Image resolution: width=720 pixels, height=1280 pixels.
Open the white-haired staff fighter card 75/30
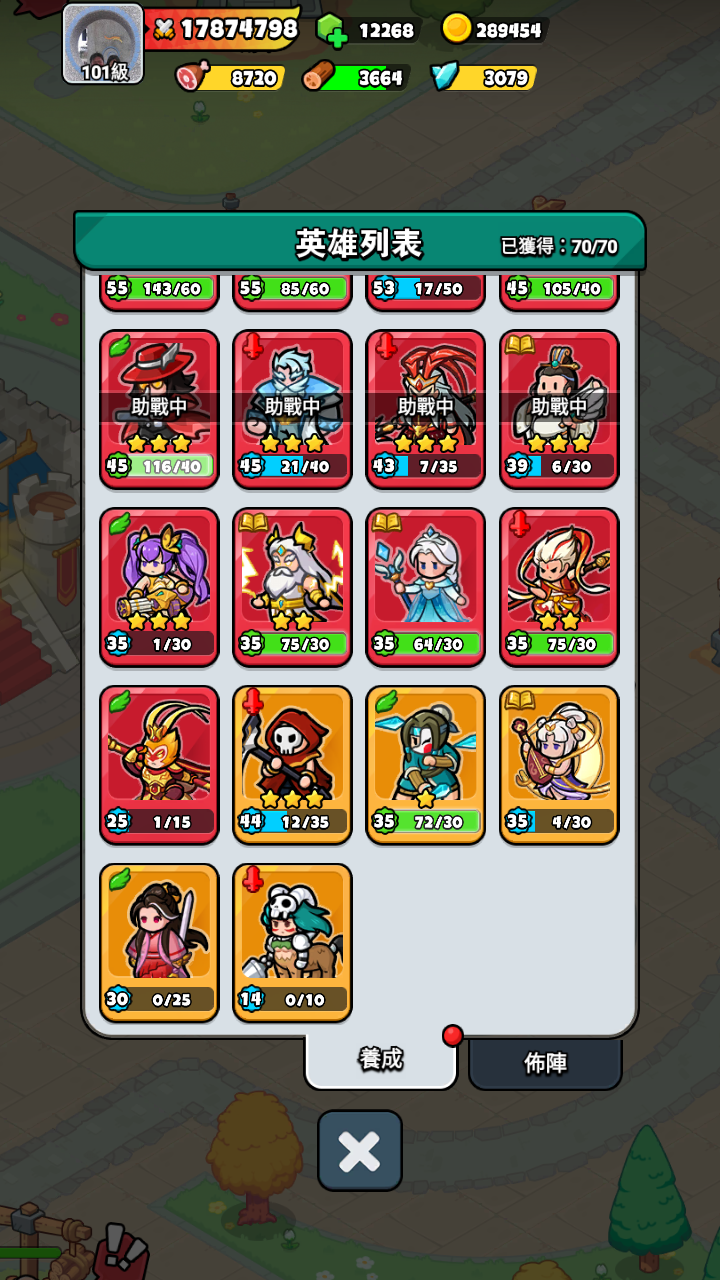[559, 587]
